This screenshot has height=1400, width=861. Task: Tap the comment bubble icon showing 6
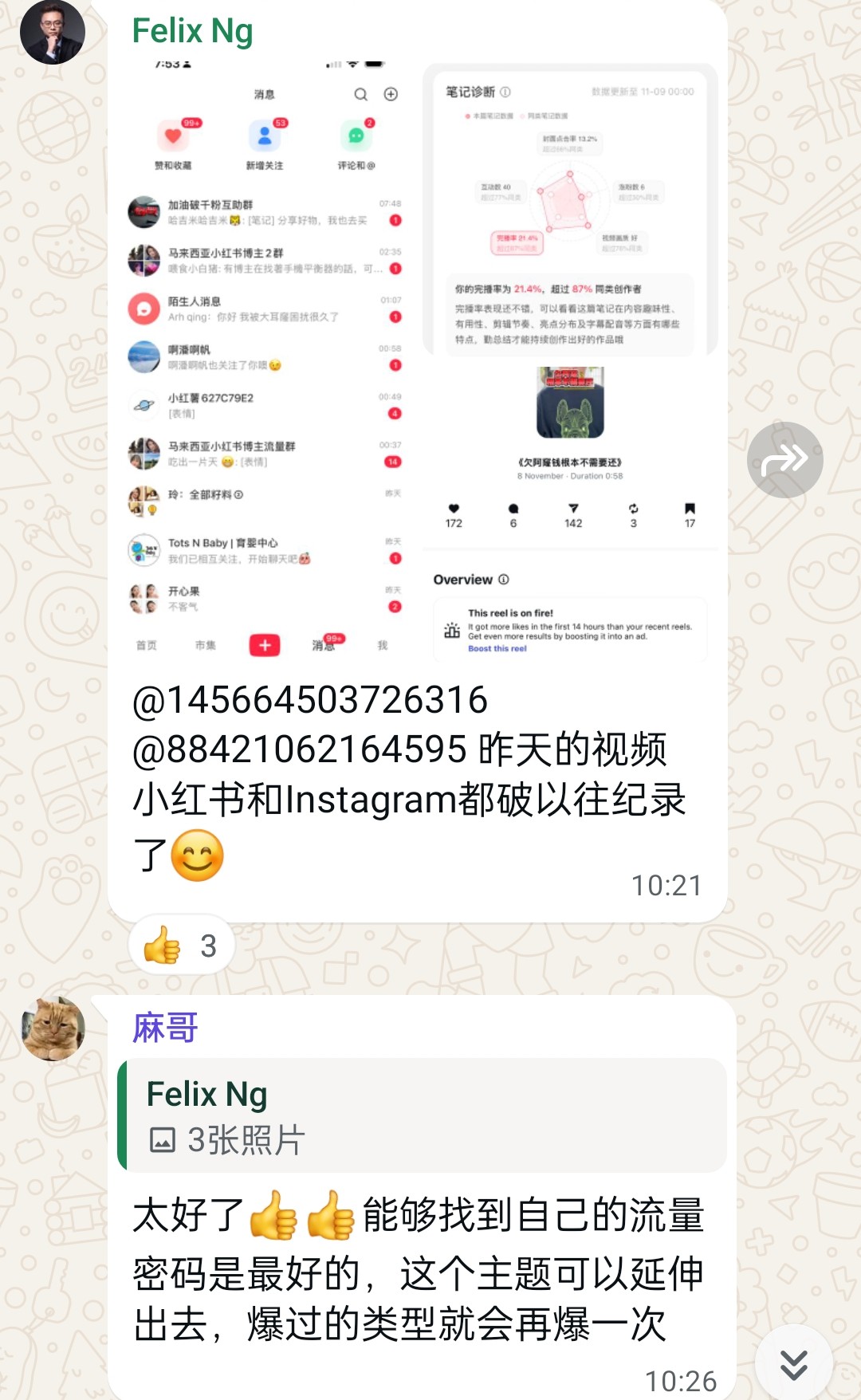[x=513, y=508]
